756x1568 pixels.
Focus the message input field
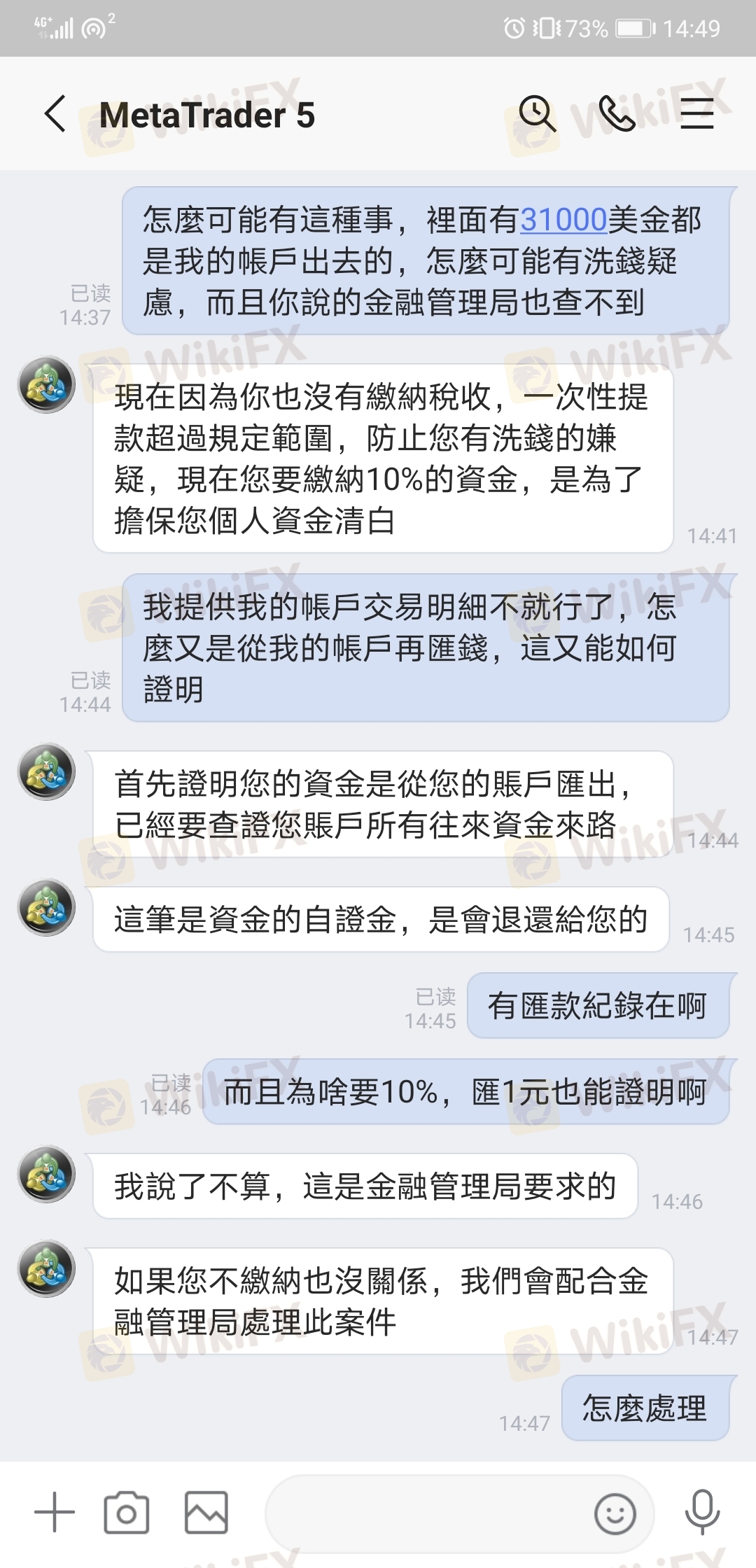[427, 1513]
